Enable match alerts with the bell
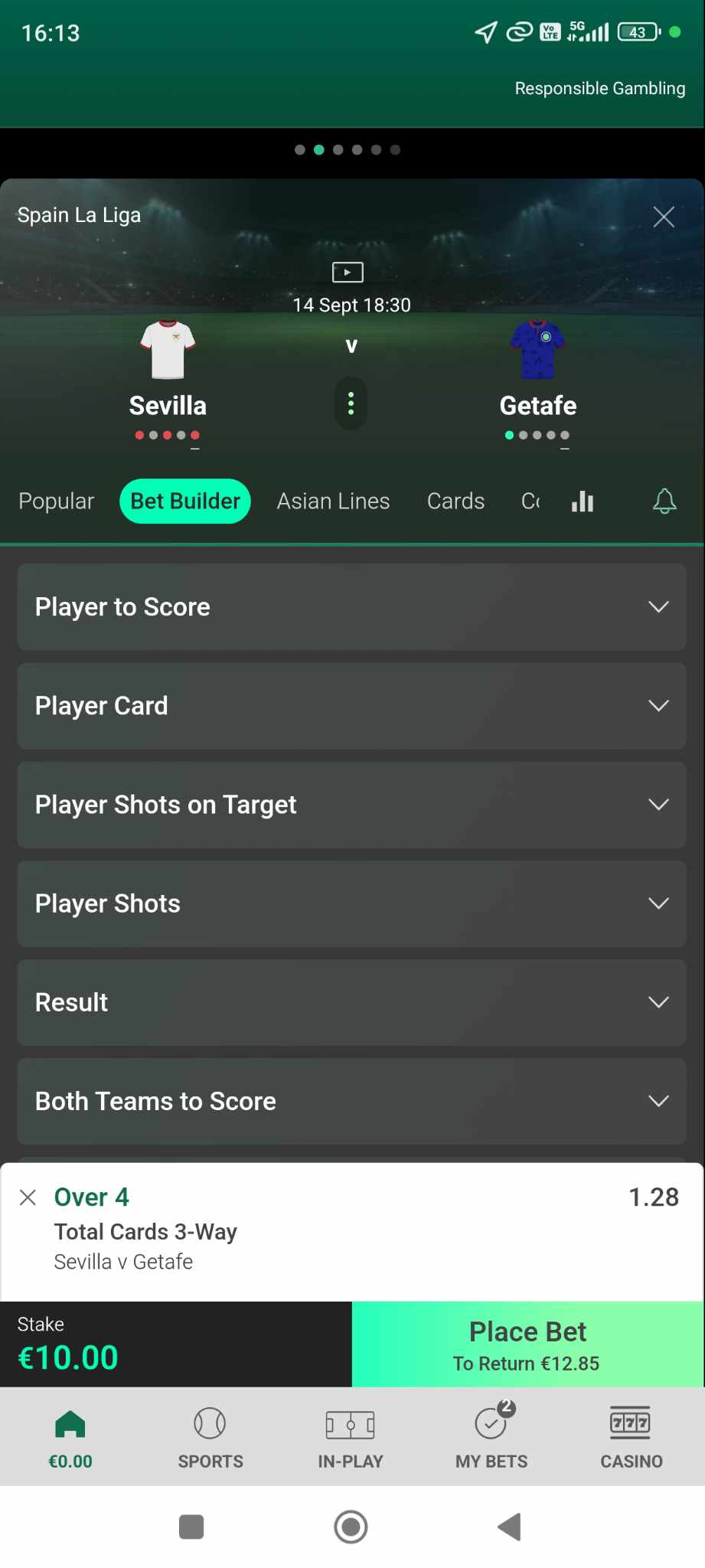The height and width of the screenshot is (1568, 705). (x=664, y=501)
